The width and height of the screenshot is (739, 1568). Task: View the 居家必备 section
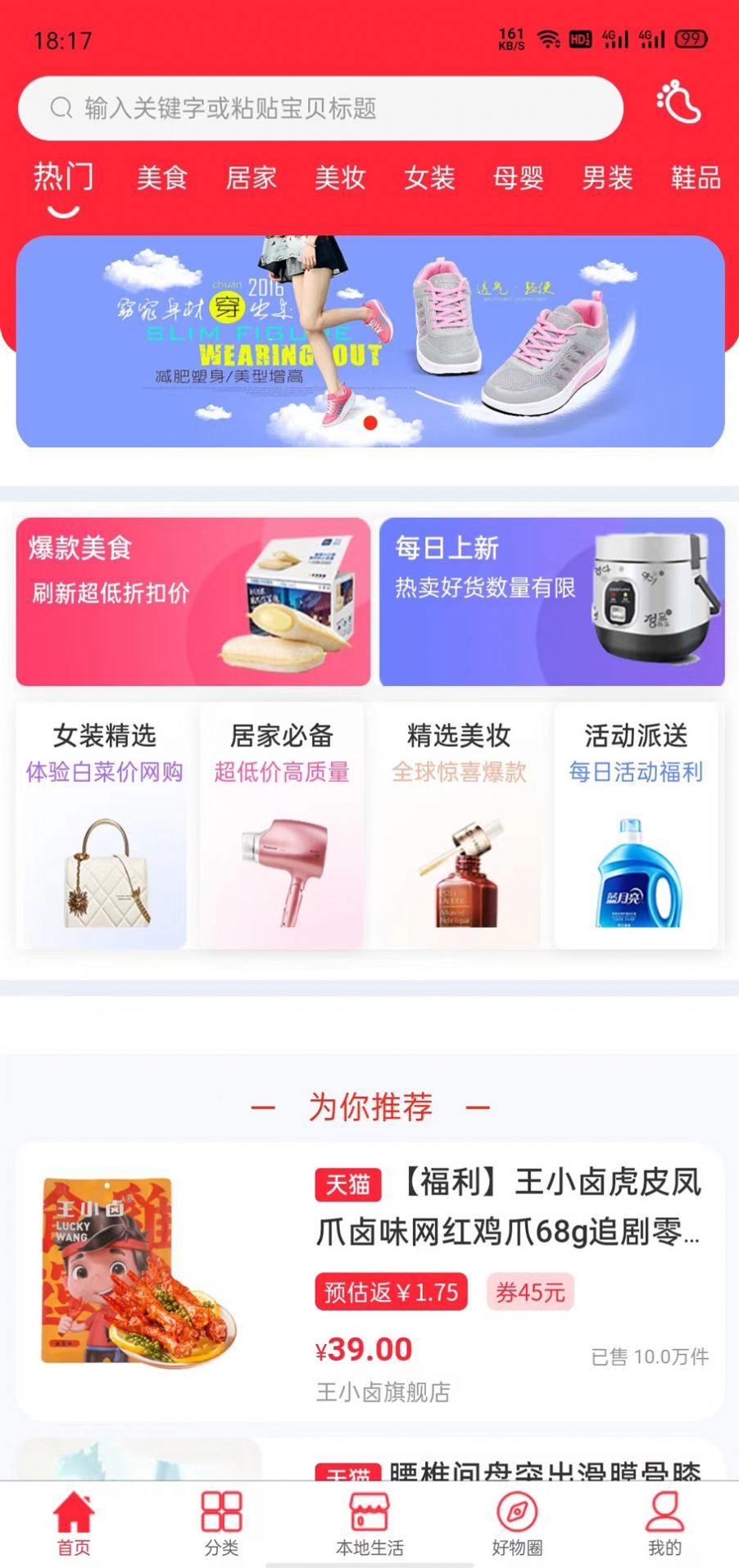coord(282,825)
